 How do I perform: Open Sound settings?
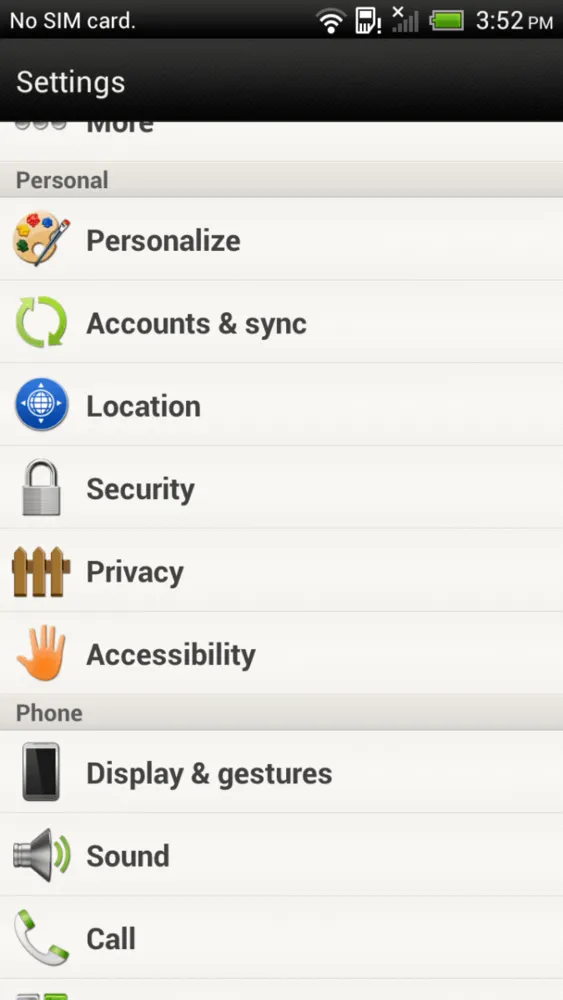[x=281, y=855]
